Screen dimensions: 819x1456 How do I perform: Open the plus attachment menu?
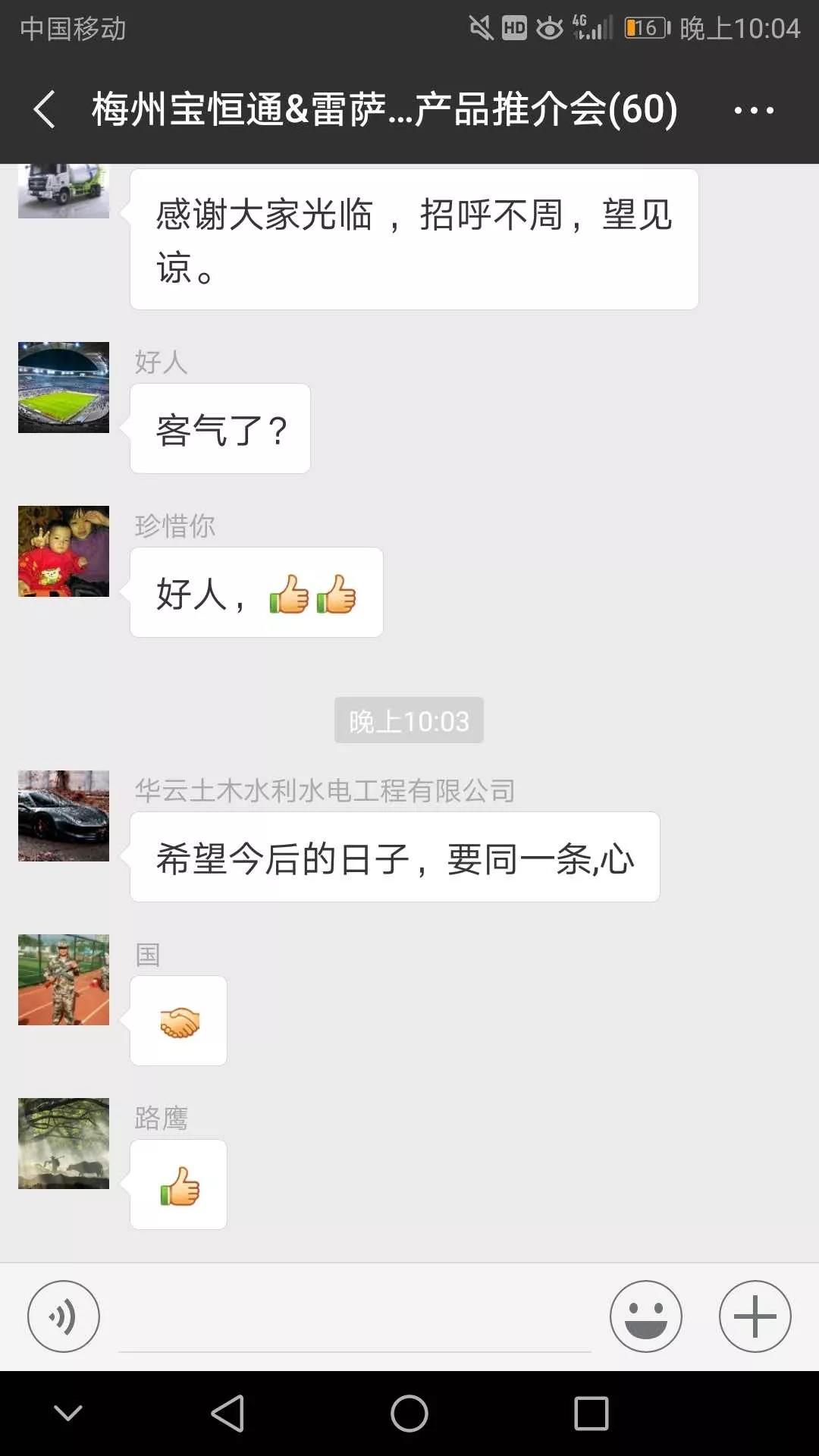[x=755, y=1316]
